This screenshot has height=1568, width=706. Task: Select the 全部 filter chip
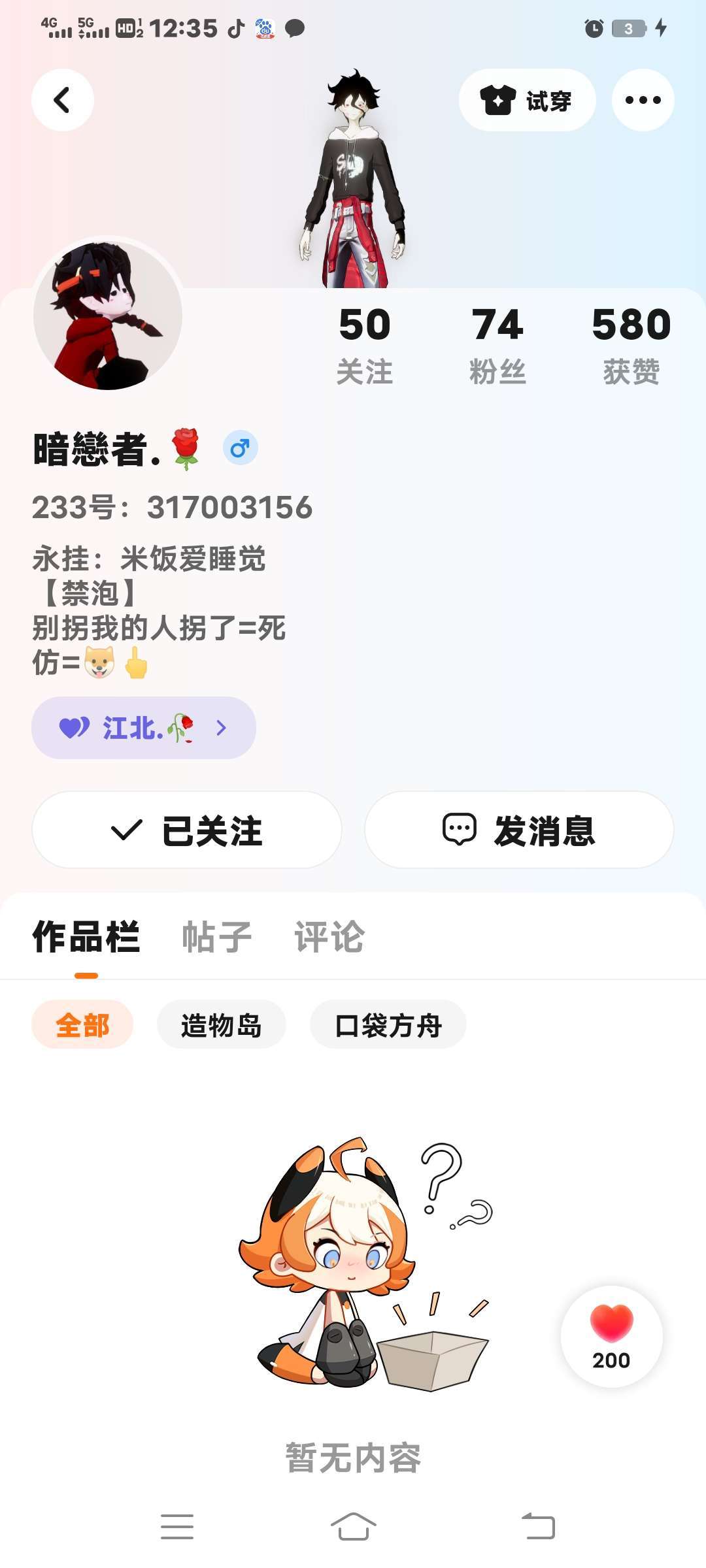tap(82, 1024)
